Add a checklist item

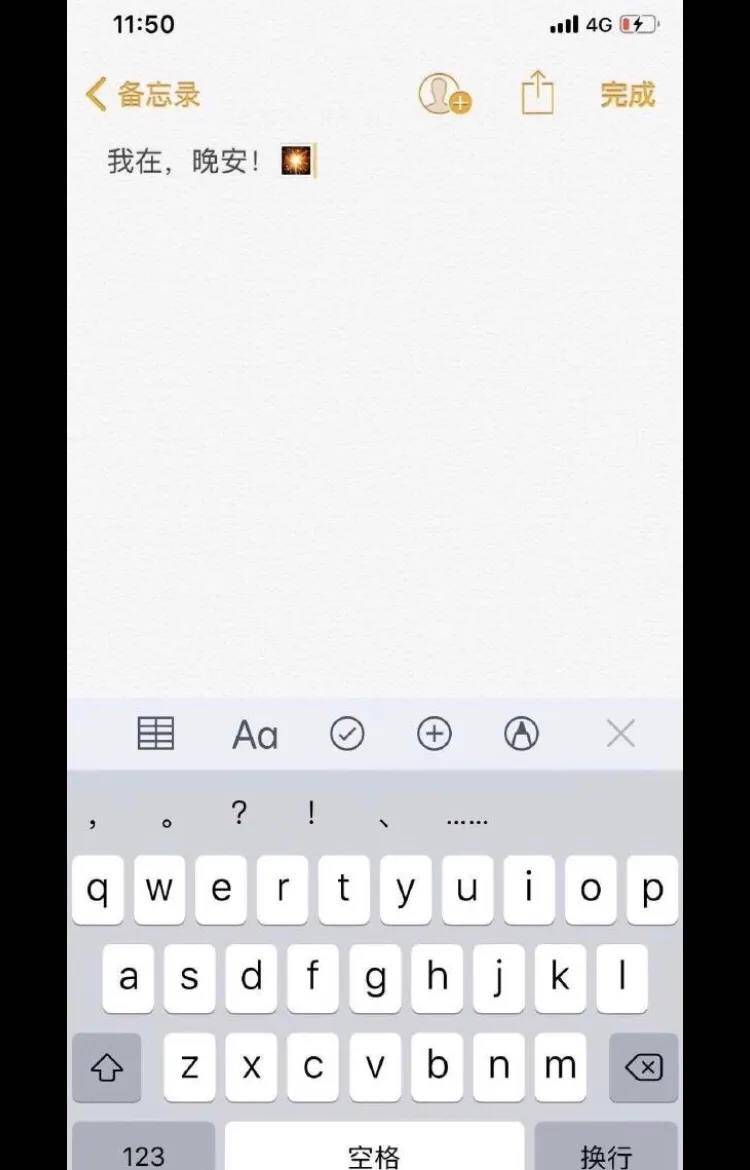(347, 734)
